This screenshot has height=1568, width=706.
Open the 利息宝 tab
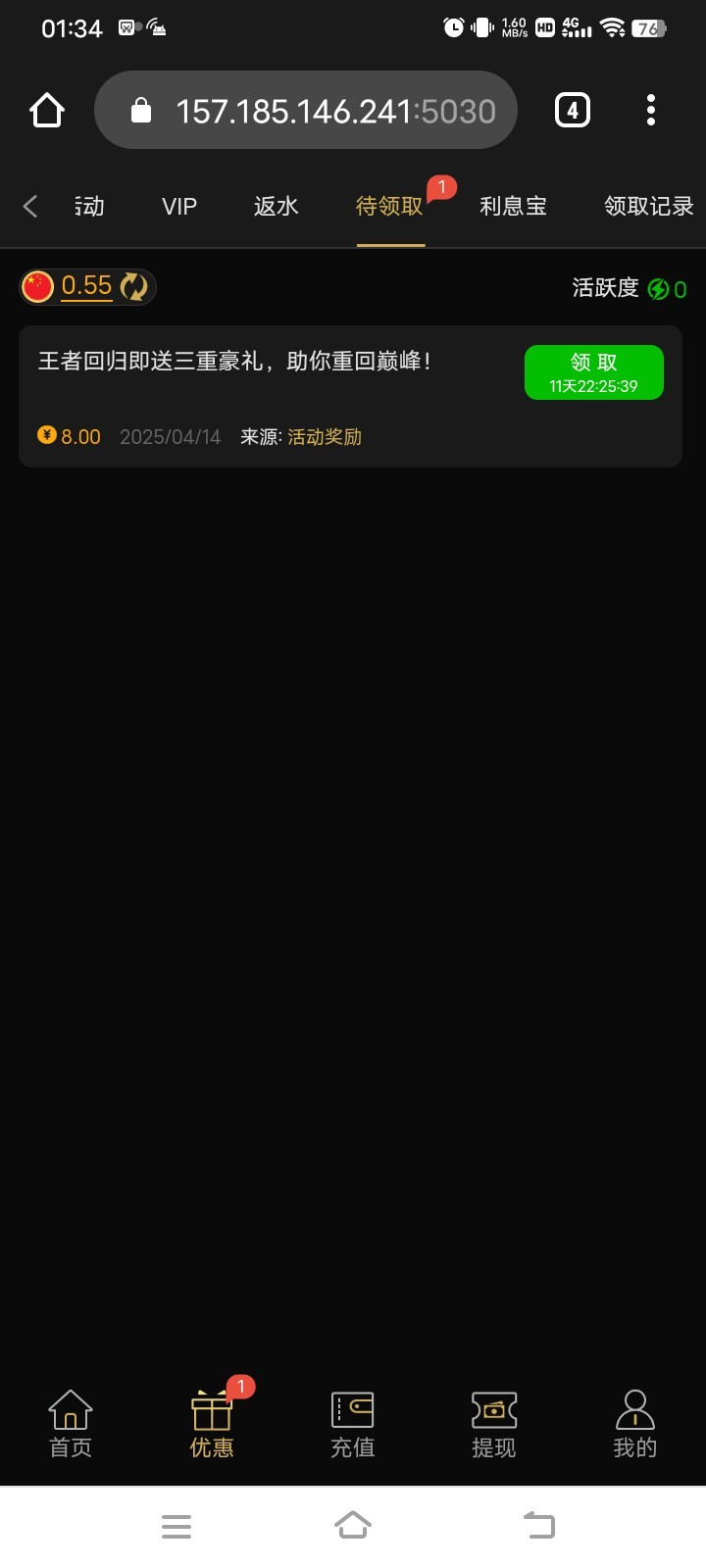coord(513,206)
